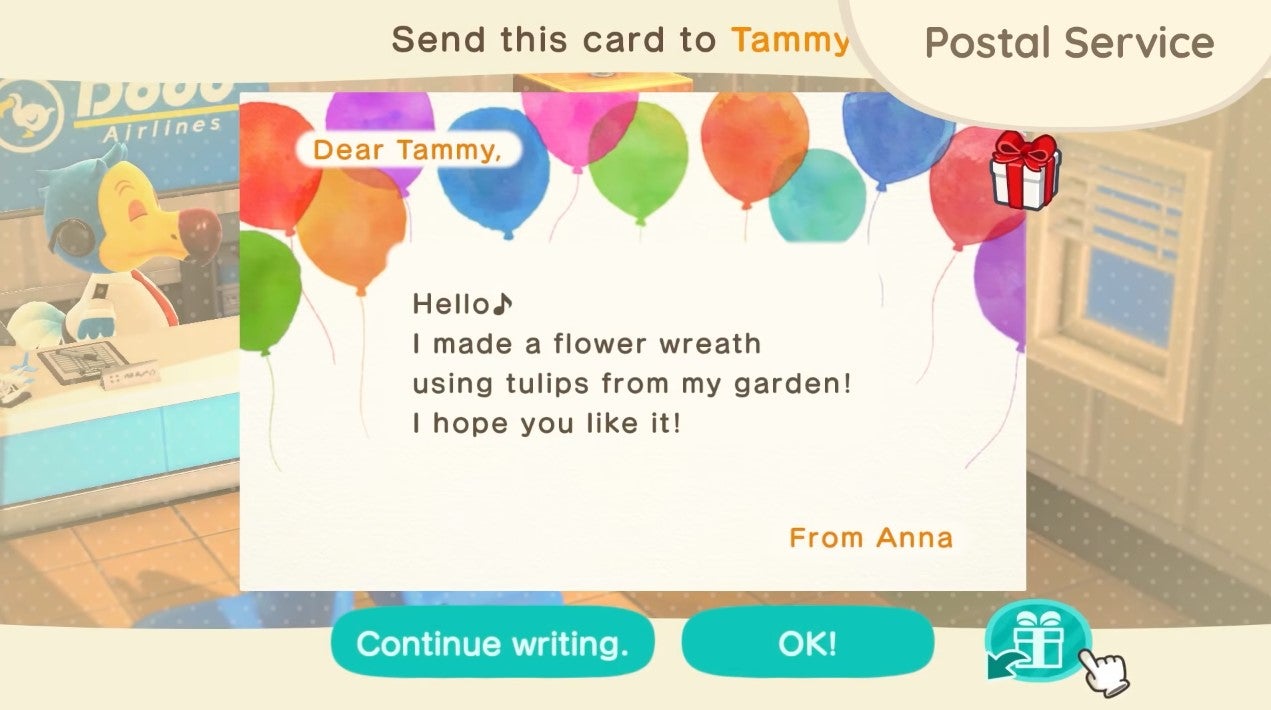Confirm sending the card with OK!
The image size is (1271, 710).
click(807, 643)
